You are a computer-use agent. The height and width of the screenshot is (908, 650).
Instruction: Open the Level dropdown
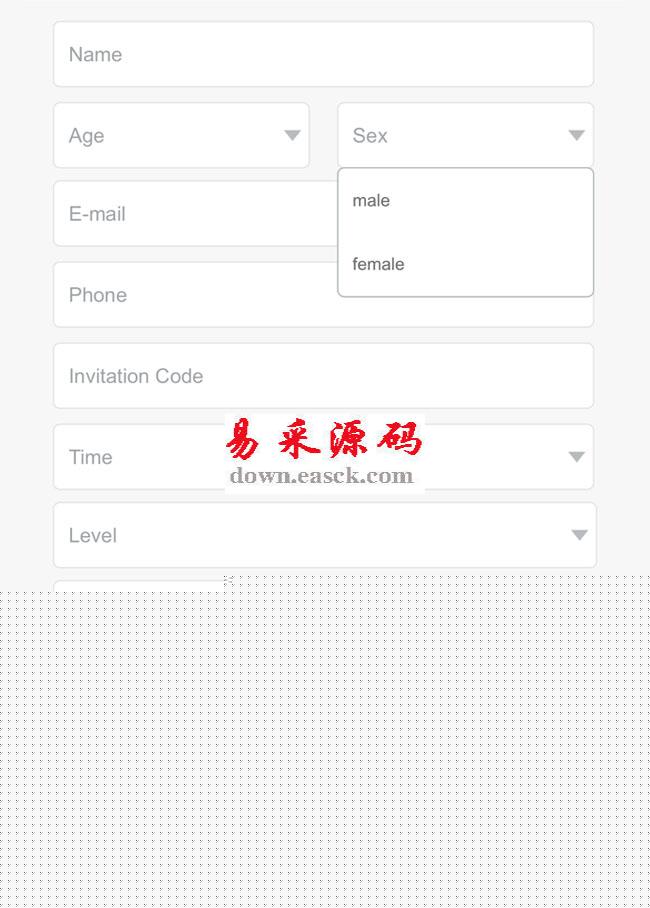point(323,535)
